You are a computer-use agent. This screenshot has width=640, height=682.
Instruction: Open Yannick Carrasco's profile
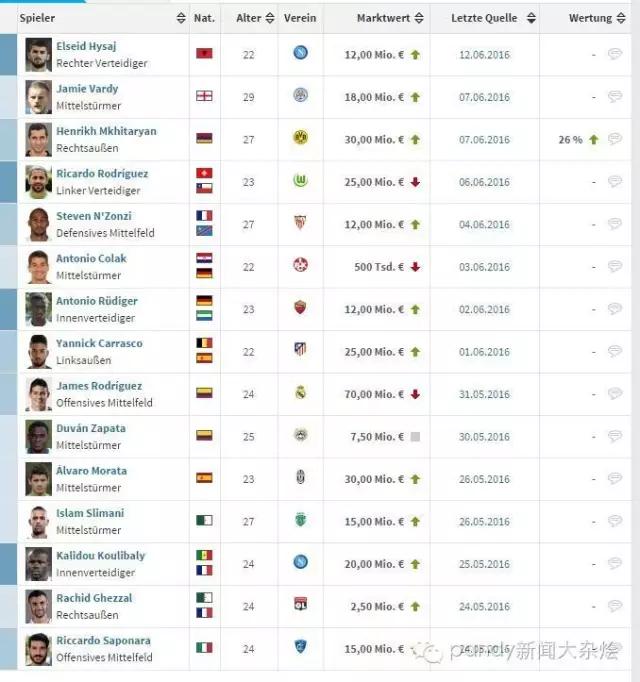coord(99,343)
